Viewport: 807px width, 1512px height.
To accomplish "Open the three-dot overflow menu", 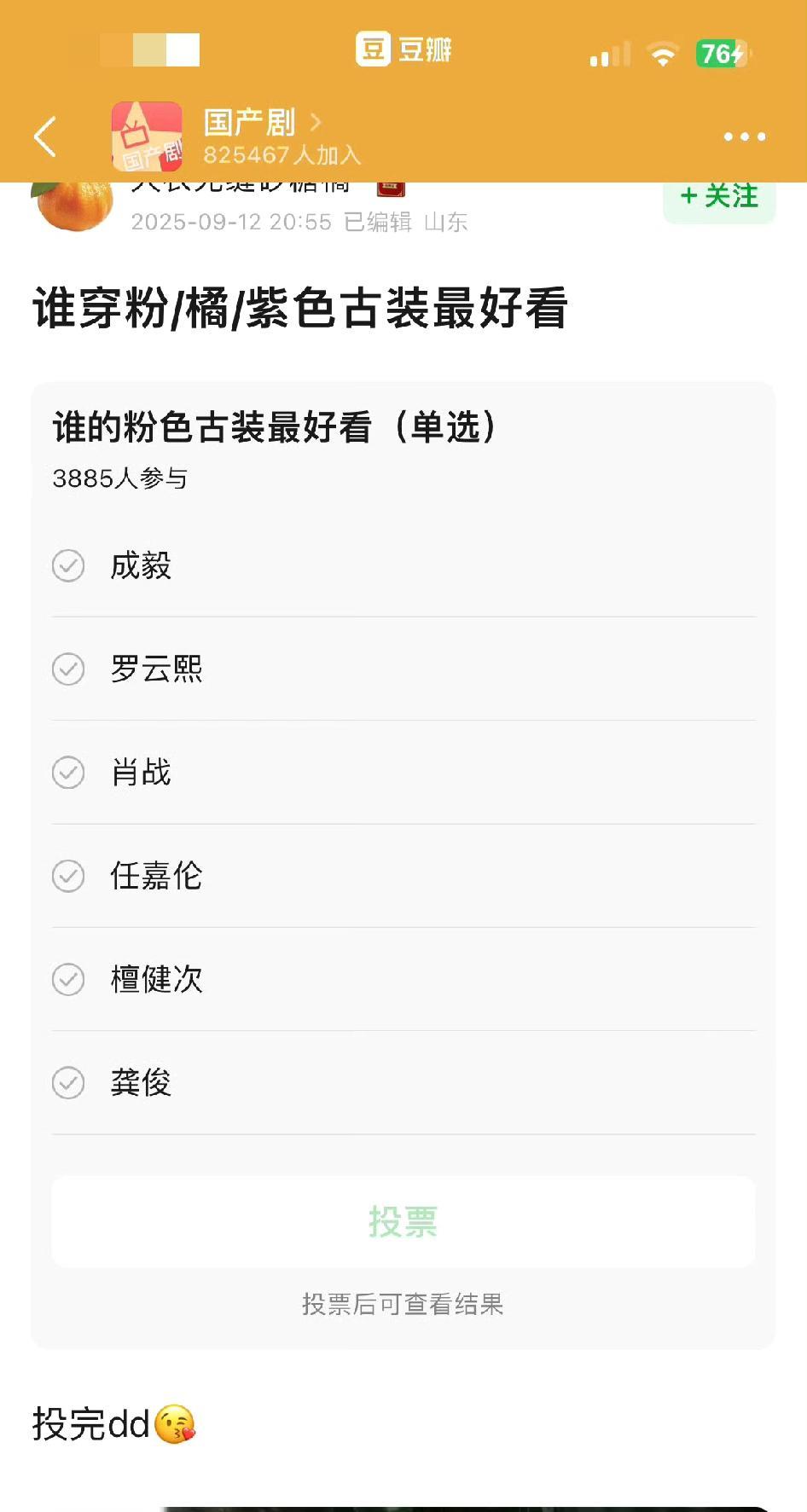I will point(744,136).
